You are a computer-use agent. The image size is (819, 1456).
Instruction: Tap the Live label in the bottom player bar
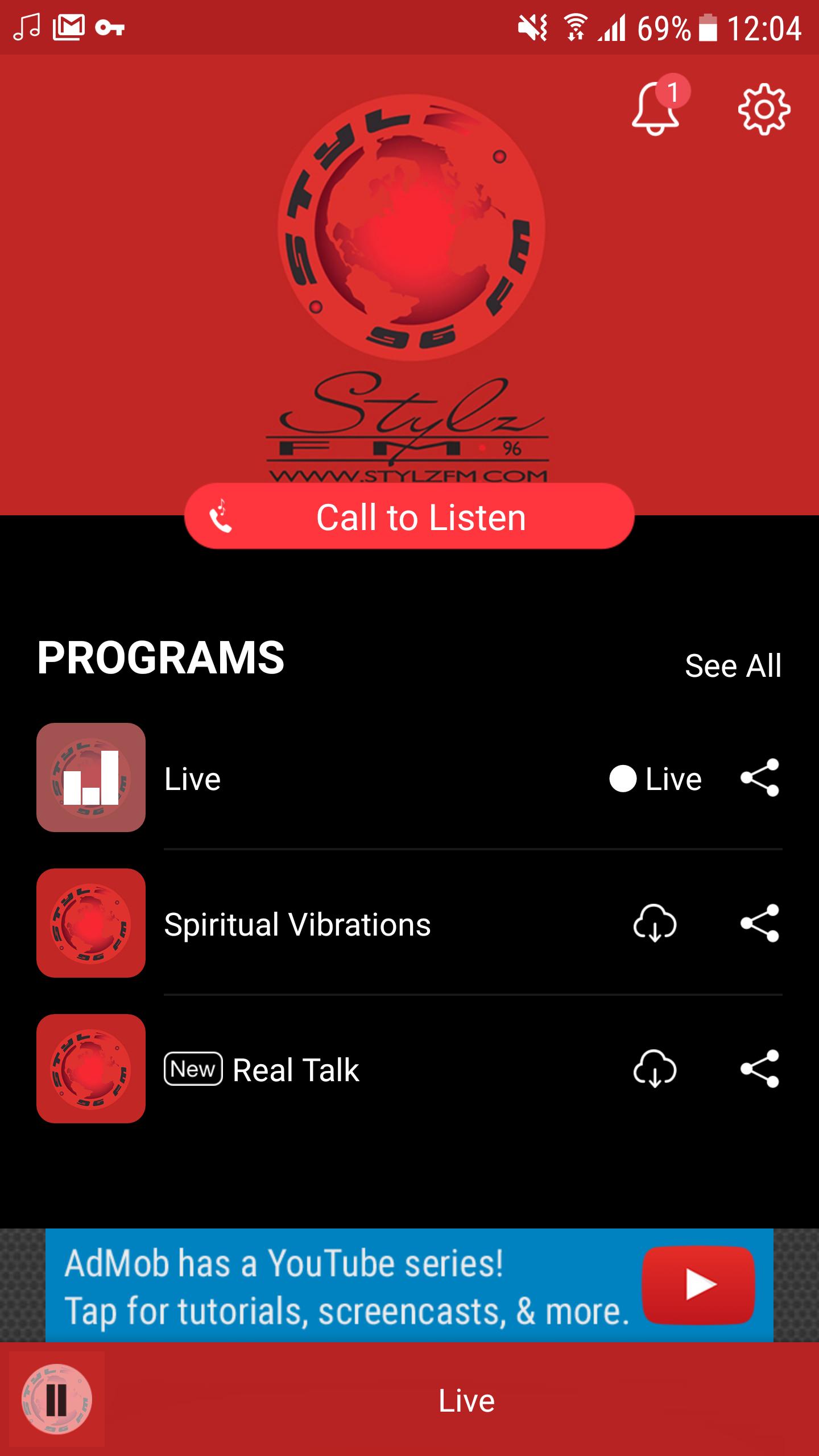(x=466, y=1400)
